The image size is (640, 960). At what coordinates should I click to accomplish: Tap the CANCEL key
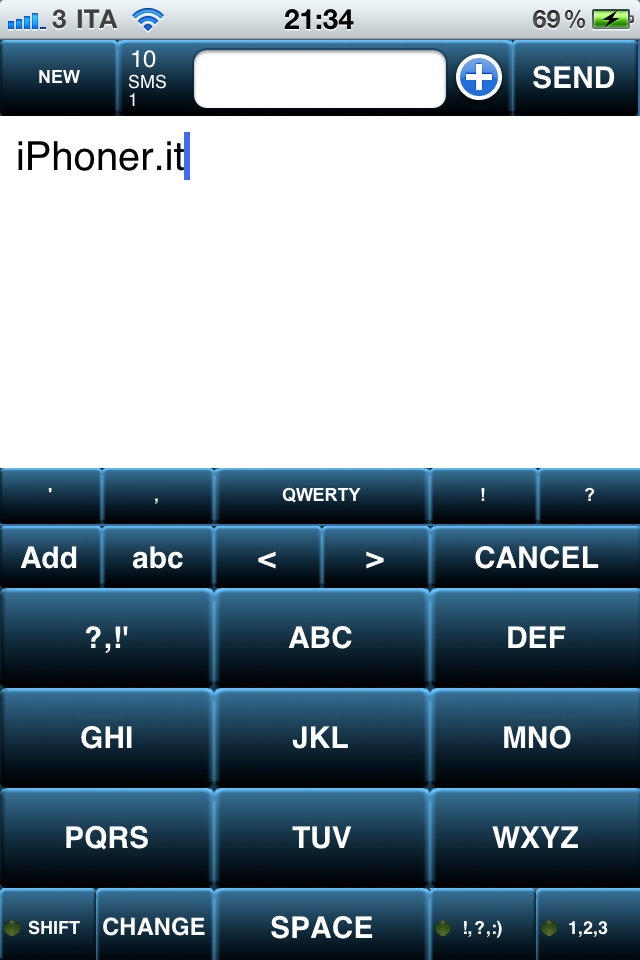click(x=536, y=558)
